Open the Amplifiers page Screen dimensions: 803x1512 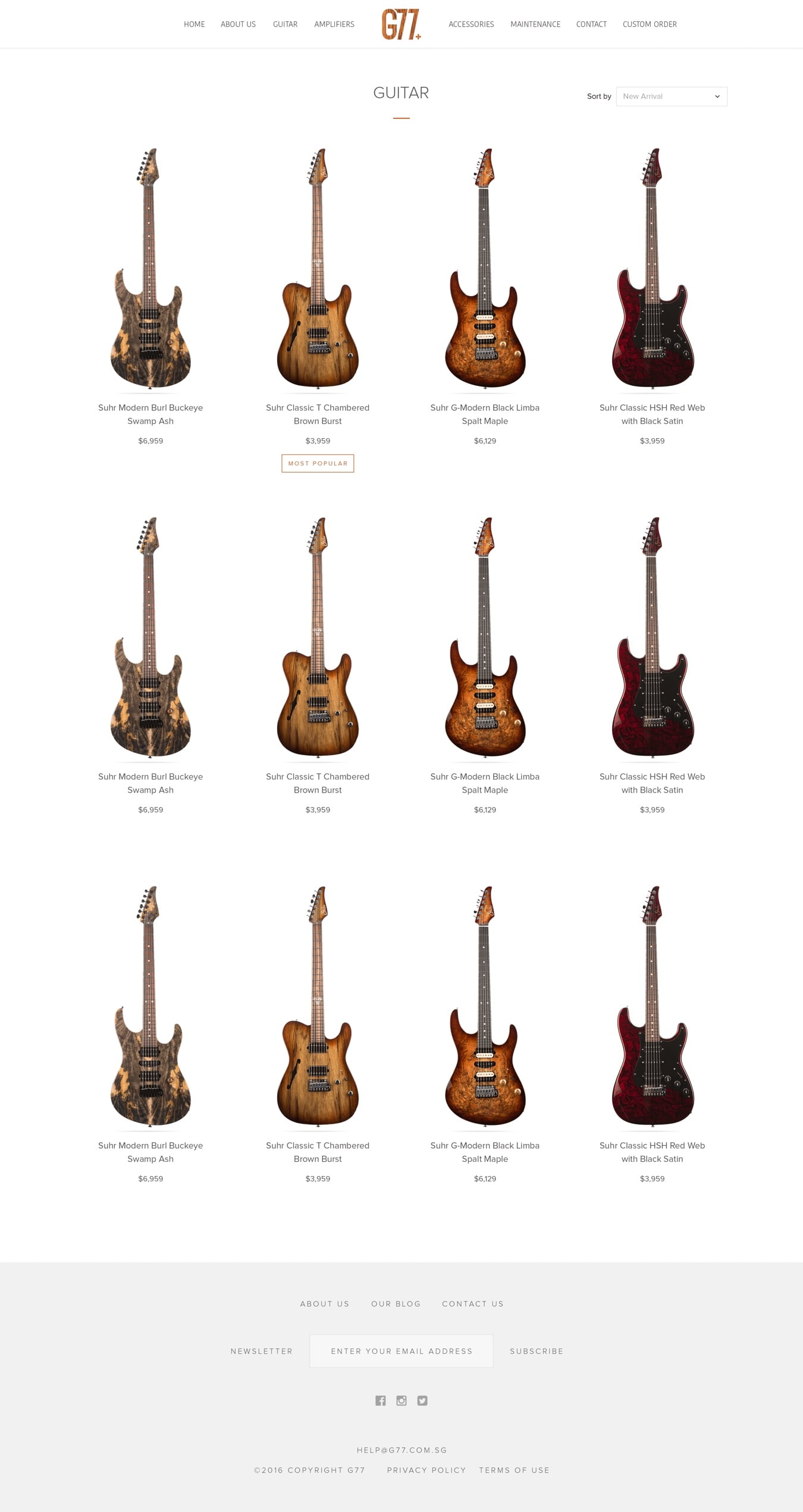[x=334, y=24]
